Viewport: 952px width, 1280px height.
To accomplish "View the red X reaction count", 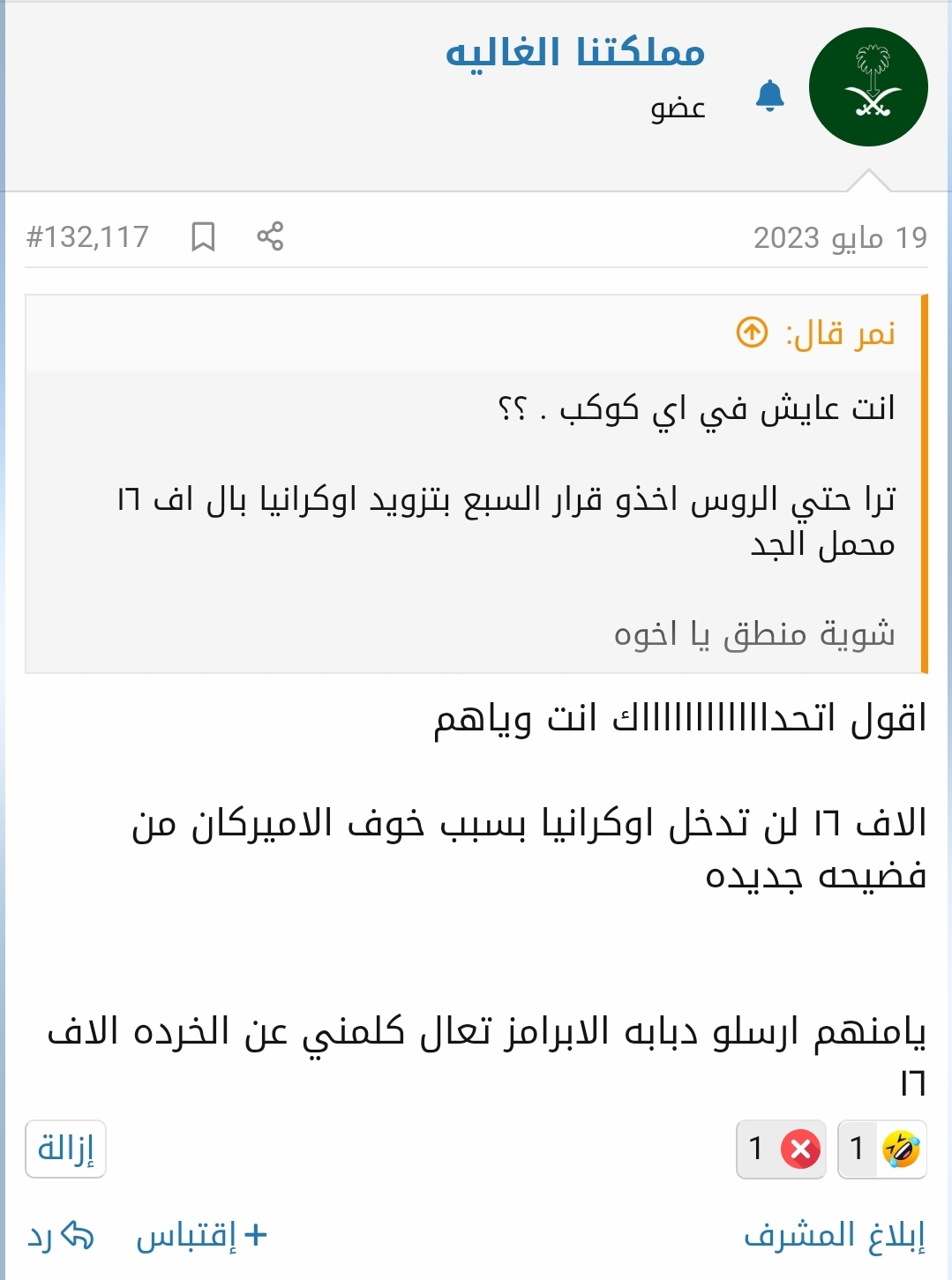I will pyautogui.click(x=781, y=1149).
